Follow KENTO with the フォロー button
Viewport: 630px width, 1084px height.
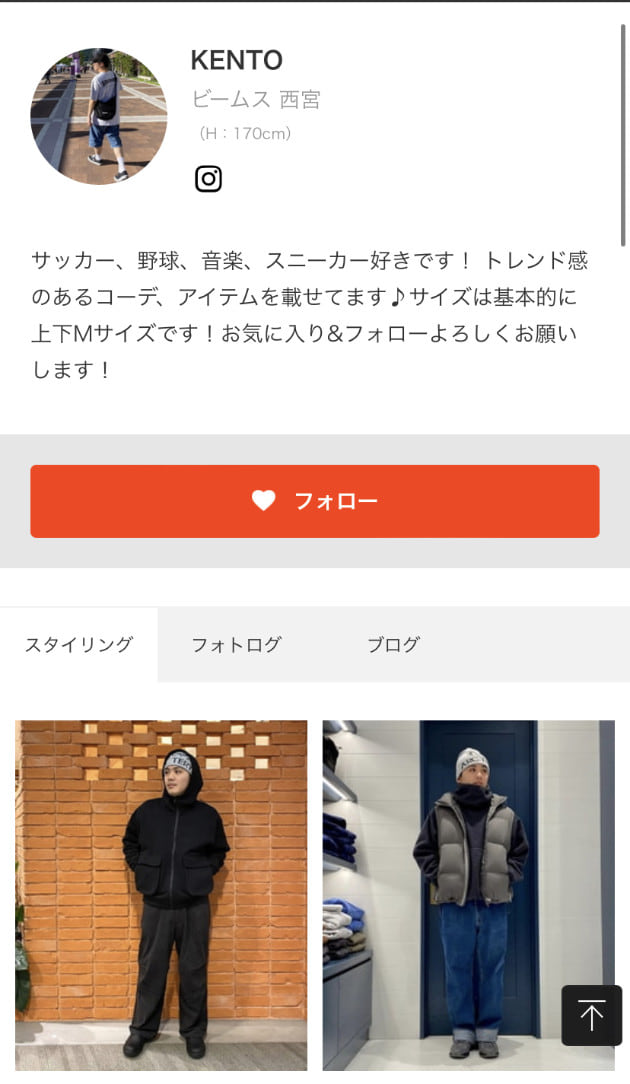pos(314,501)
